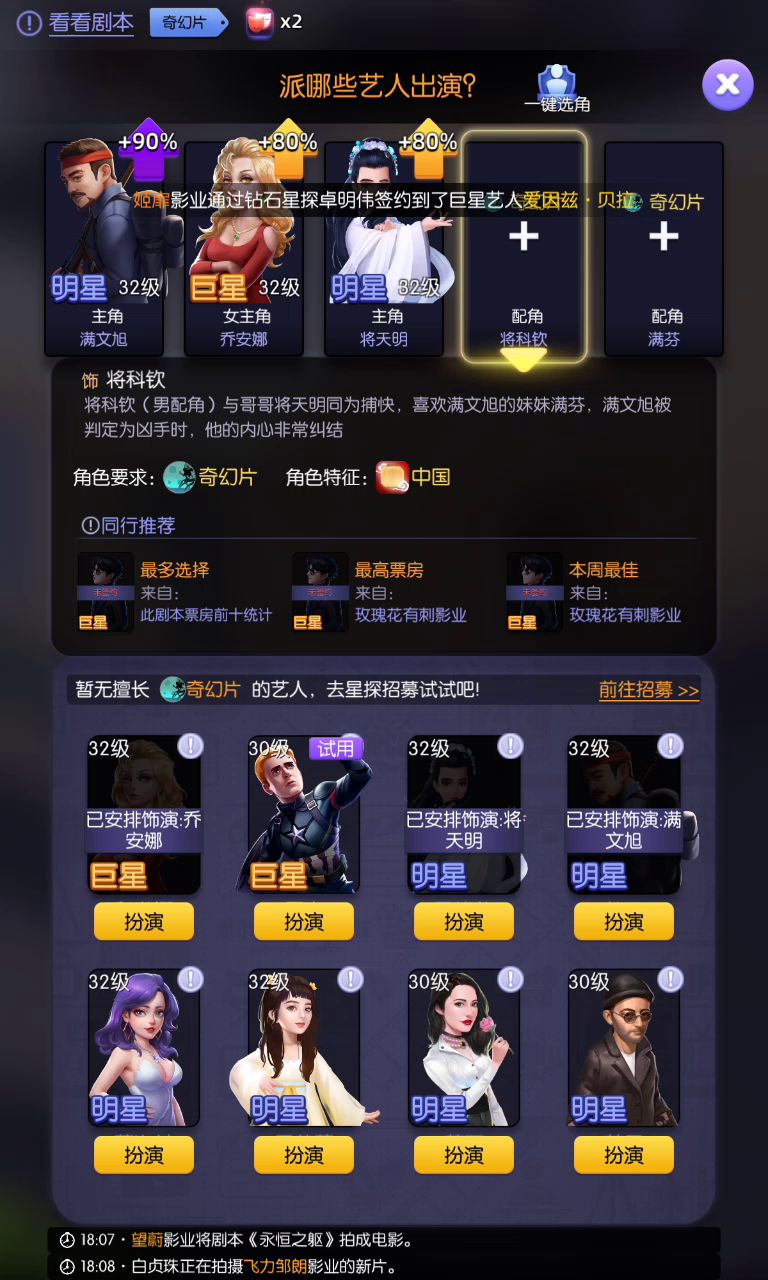This screenshot has width=768, height=1280.
Task: View the 最多选择 peer recommendation
Action: [175, 592]
